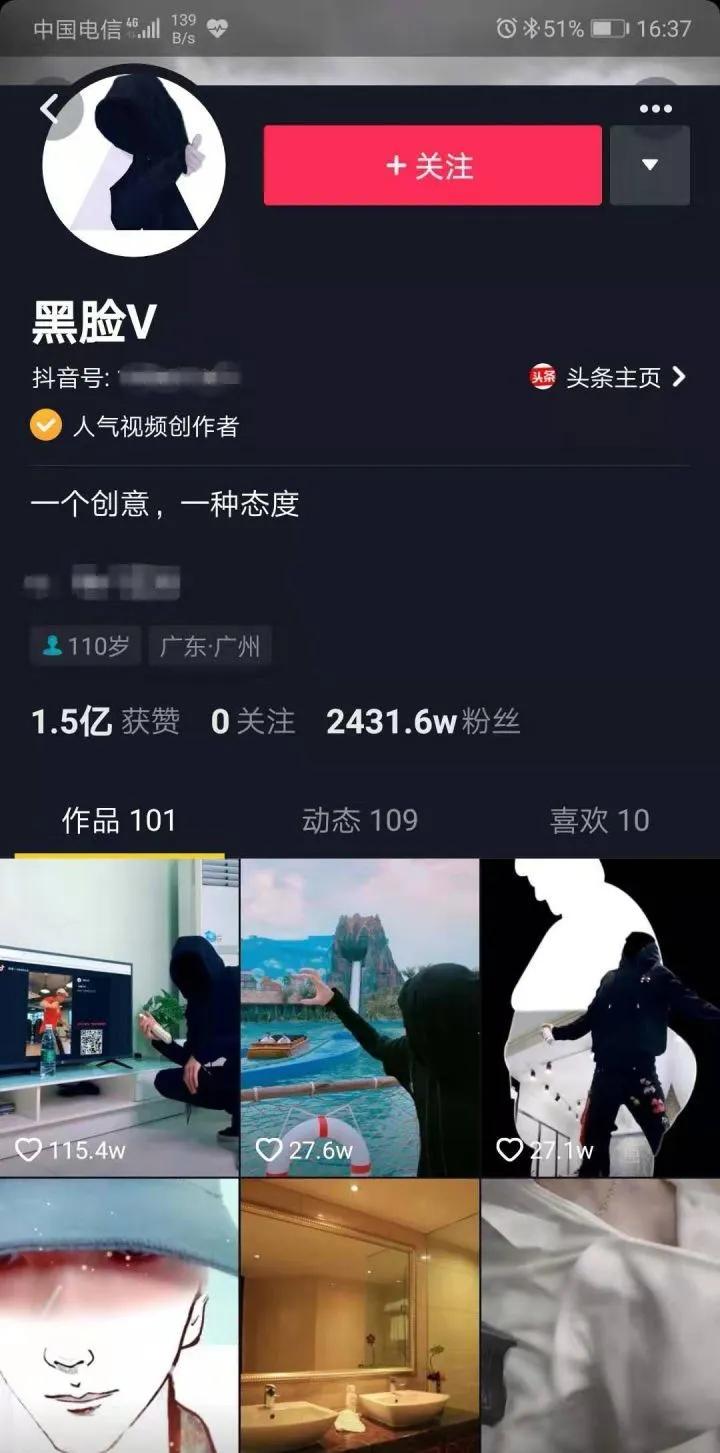The image size is (720, 1453).
Task: Tap the red +关注 follow button
Action: coord(431,165)
